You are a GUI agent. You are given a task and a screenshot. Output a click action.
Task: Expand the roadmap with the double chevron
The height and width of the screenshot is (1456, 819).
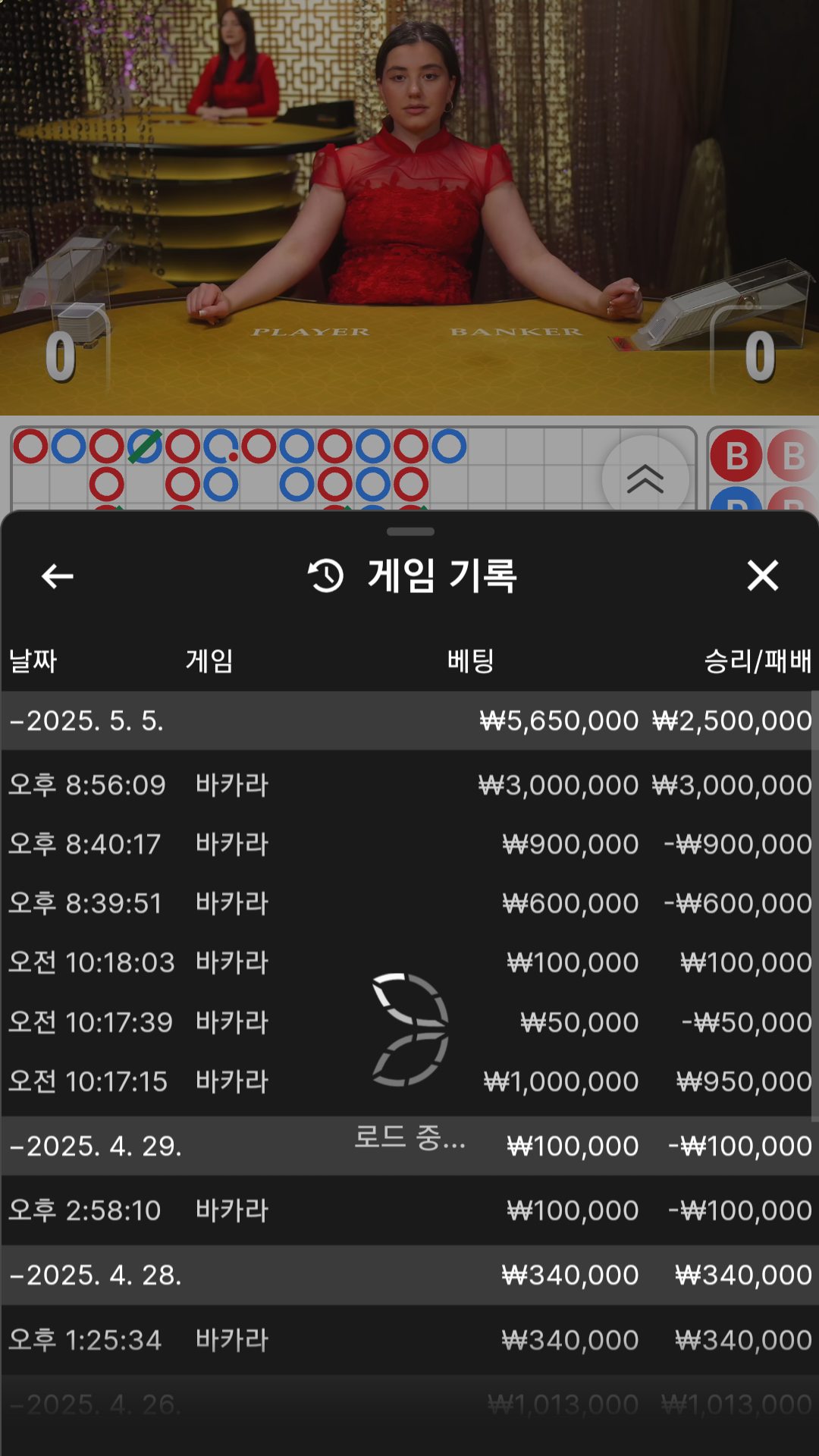(645, 479)
